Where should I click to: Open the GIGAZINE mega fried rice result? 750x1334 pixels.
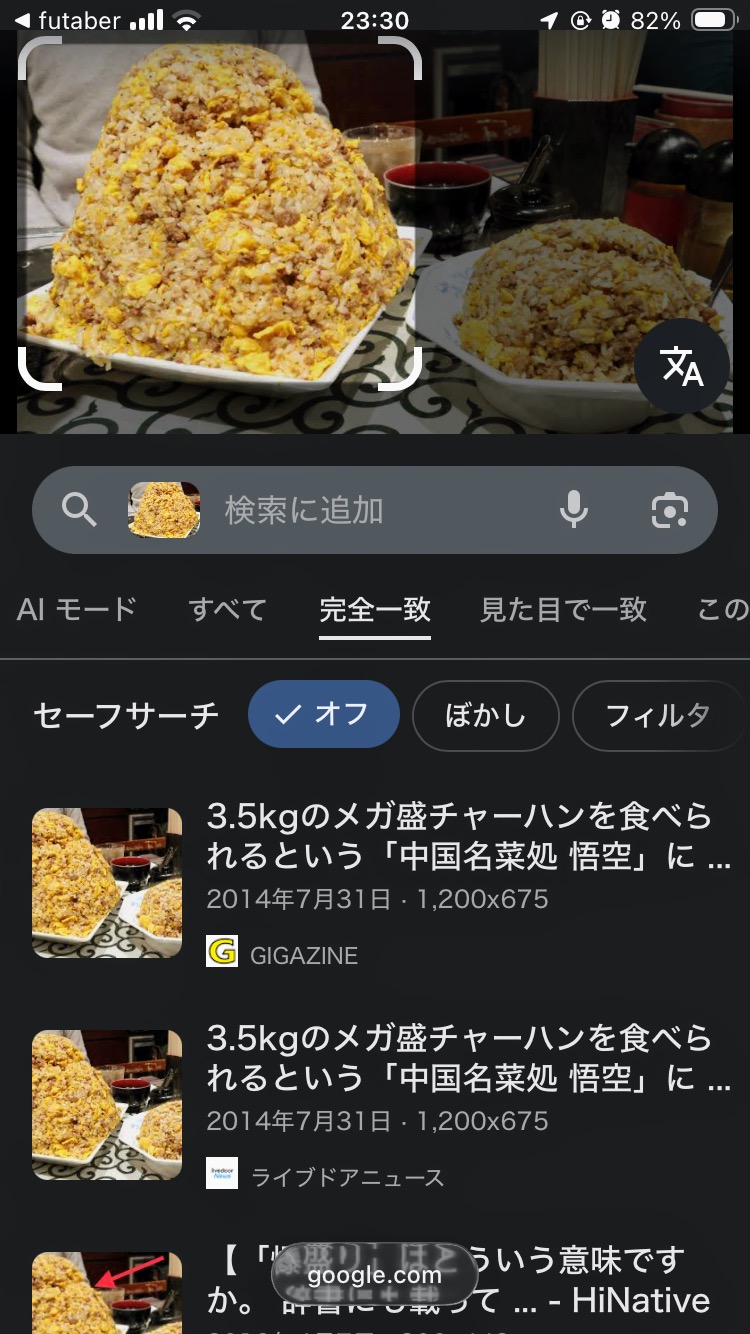(x=459, y=836)
